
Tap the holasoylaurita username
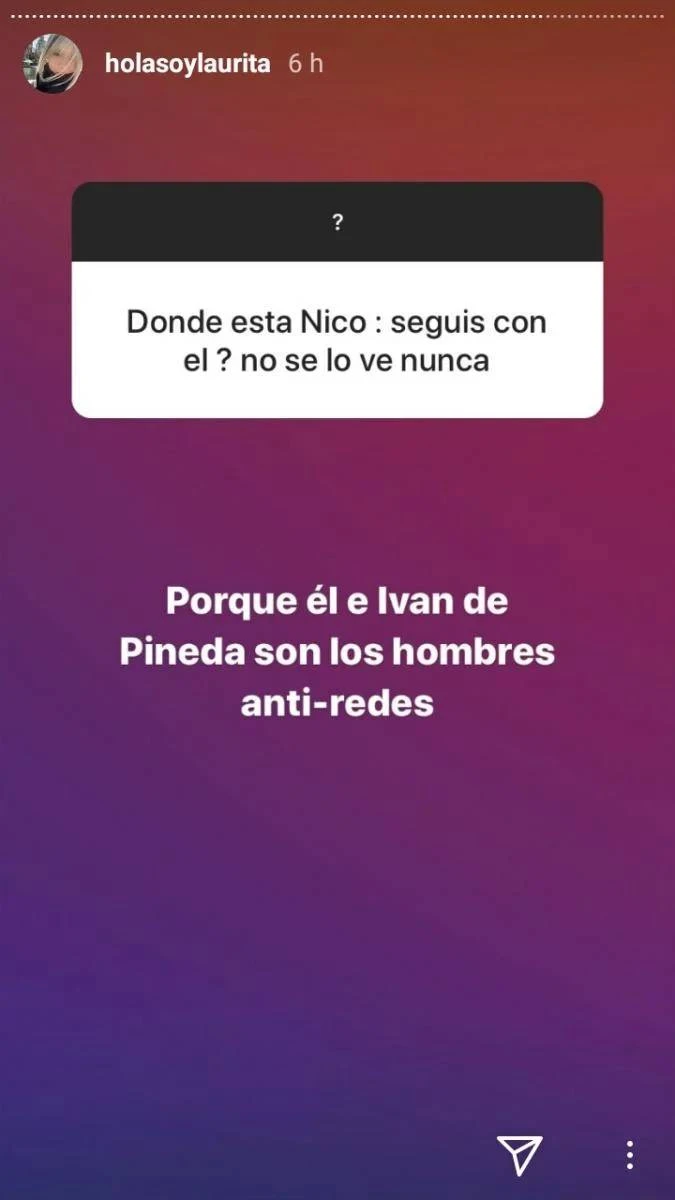tap(187, 63)
